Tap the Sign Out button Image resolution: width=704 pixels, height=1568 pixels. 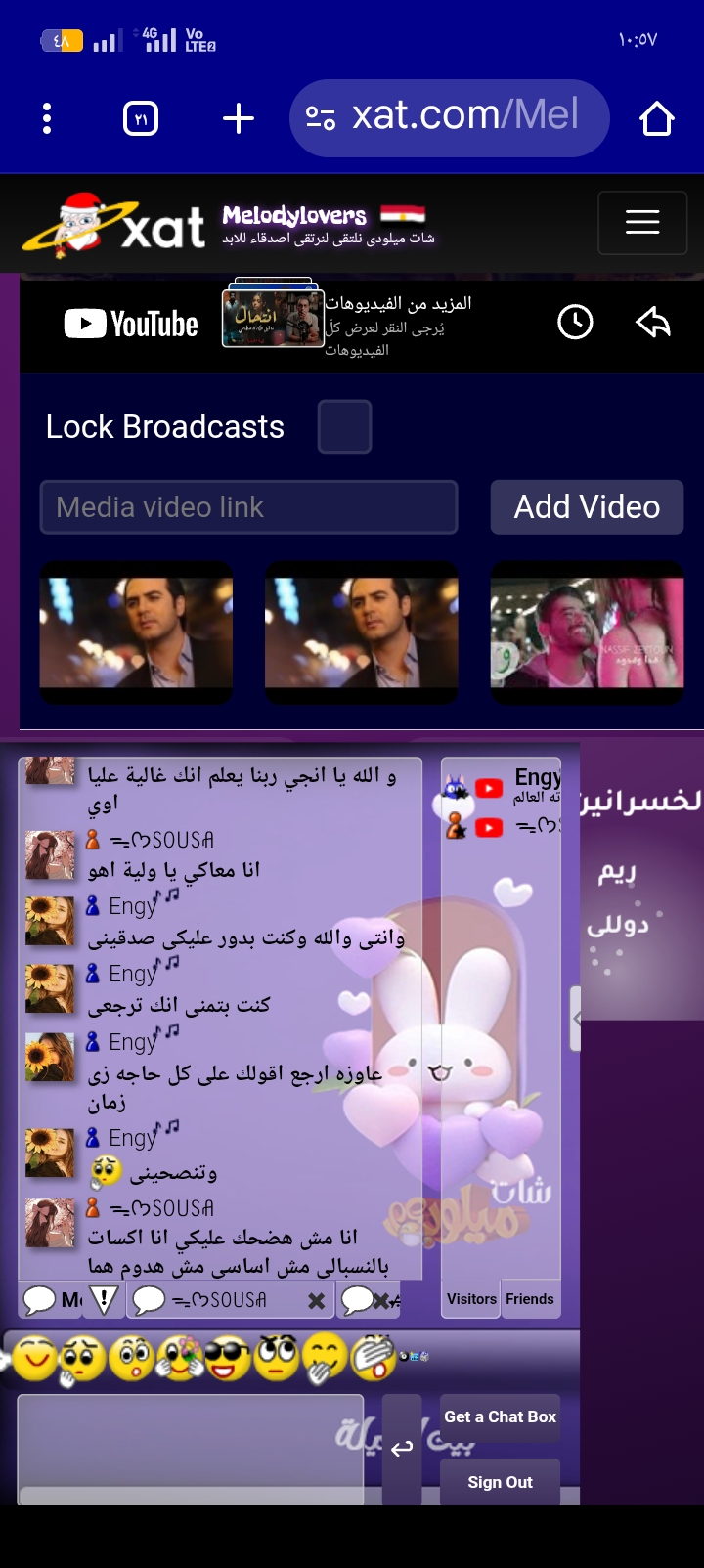click(500, 1482)
